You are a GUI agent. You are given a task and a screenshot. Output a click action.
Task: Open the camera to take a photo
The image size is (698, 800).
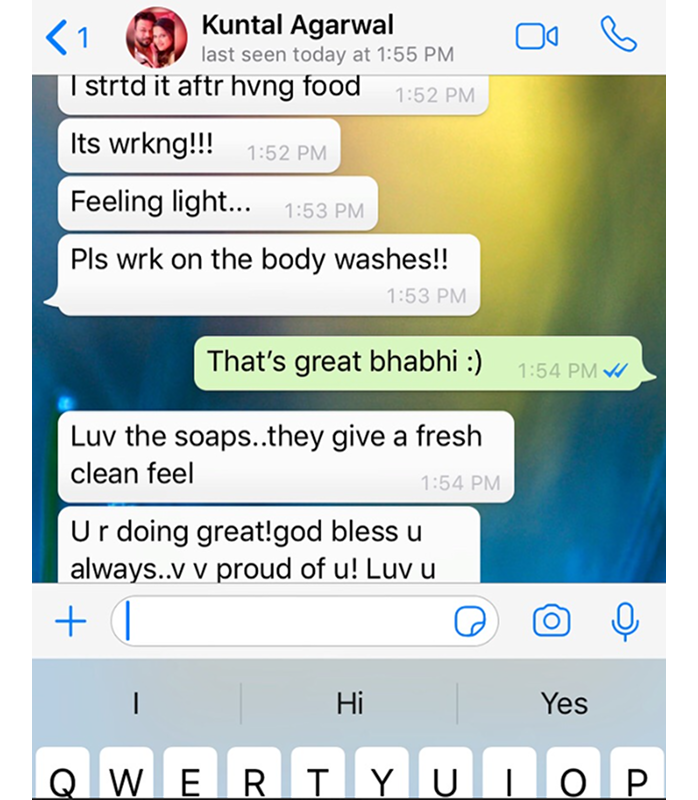tap(550, 622)
